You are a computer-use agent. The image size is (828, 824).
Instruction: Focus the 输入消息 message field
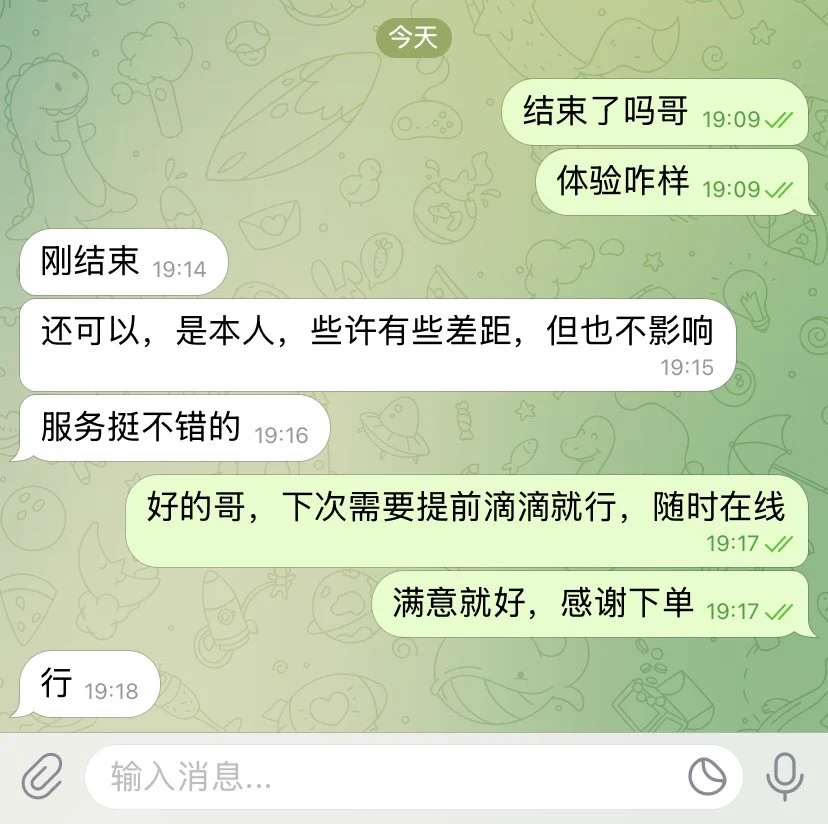pos(380,777)
